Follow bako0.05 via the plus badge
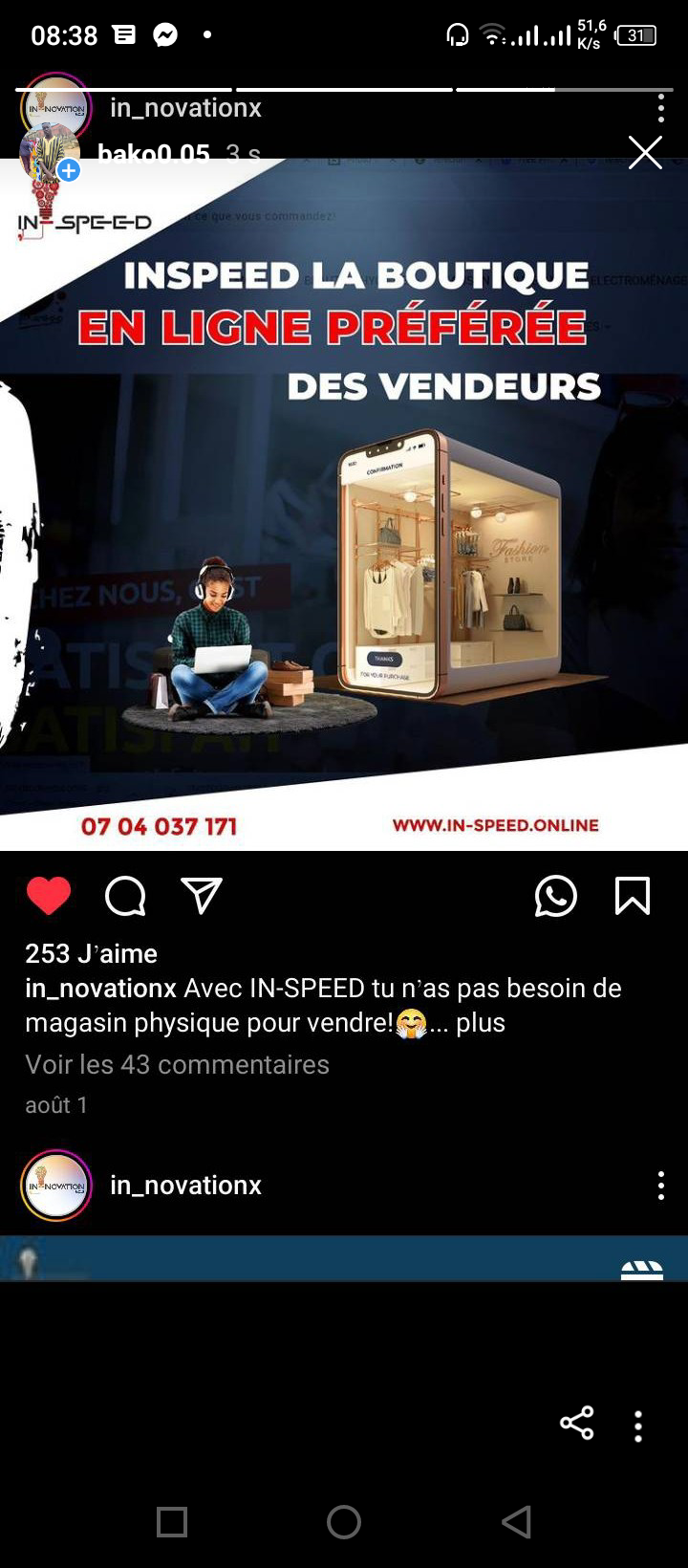Viewport: 688px width, 1568px height. (69, 171)
